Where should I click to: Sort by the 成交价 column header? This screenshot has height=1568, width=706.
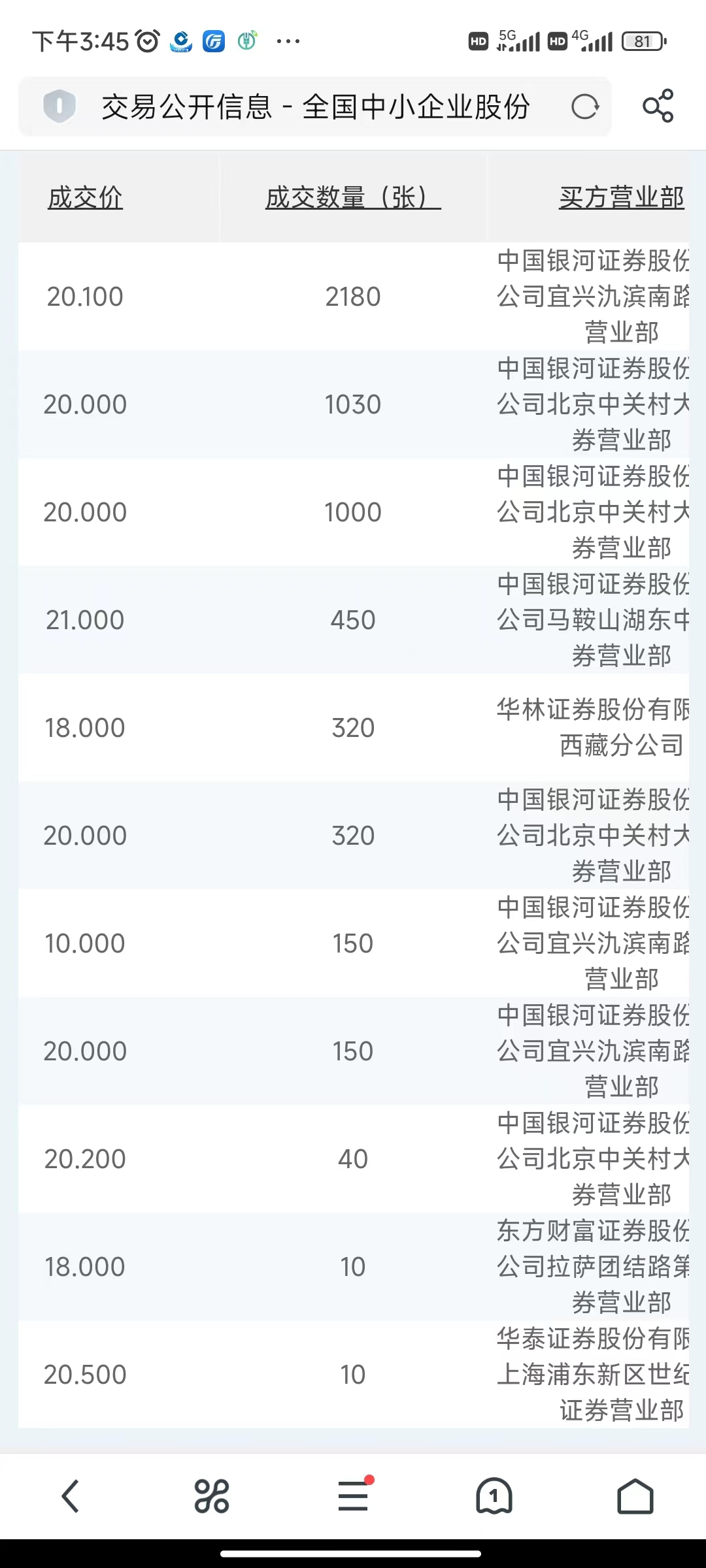tap(85, 197)
